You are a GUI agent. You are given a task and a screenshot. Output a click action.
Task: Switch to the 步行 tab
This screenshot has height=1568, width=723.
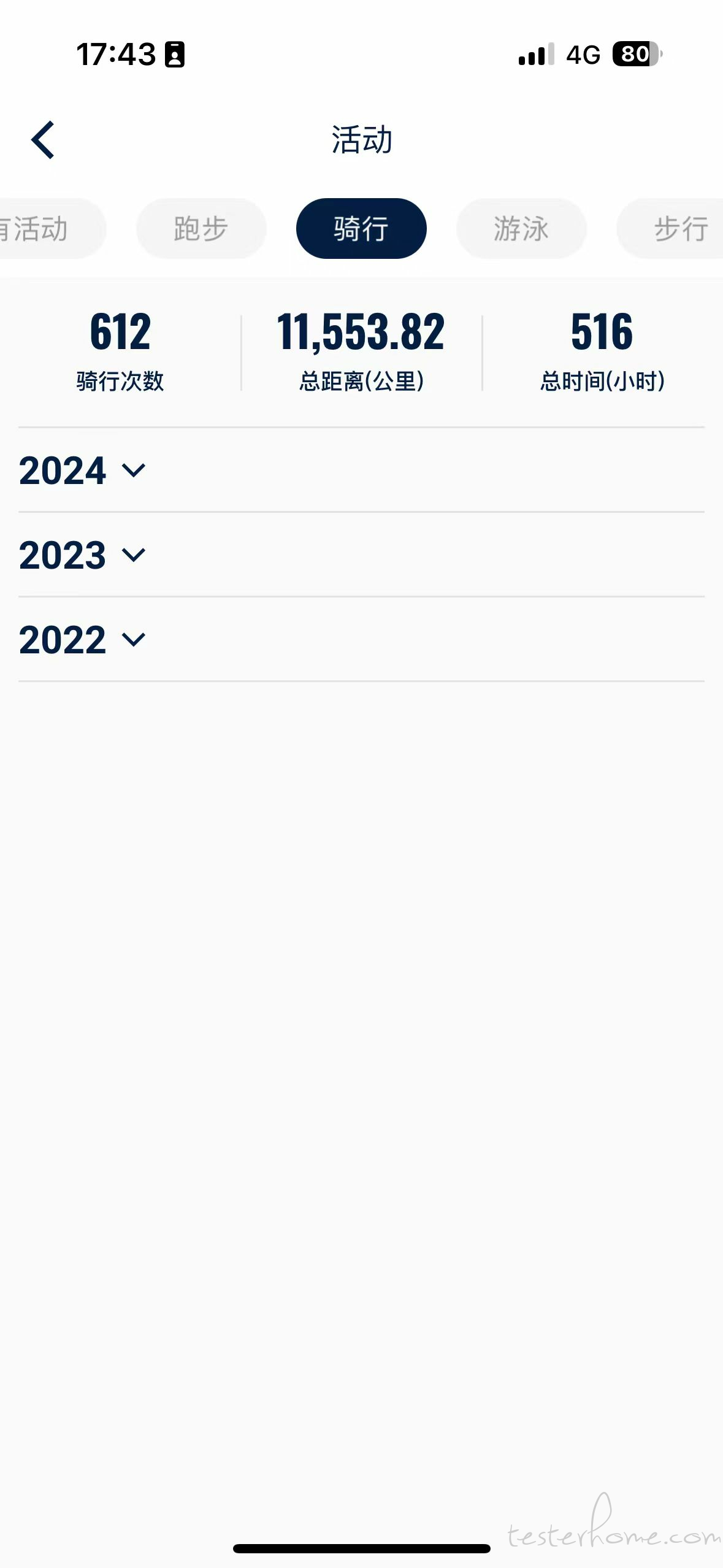[671, 228]
